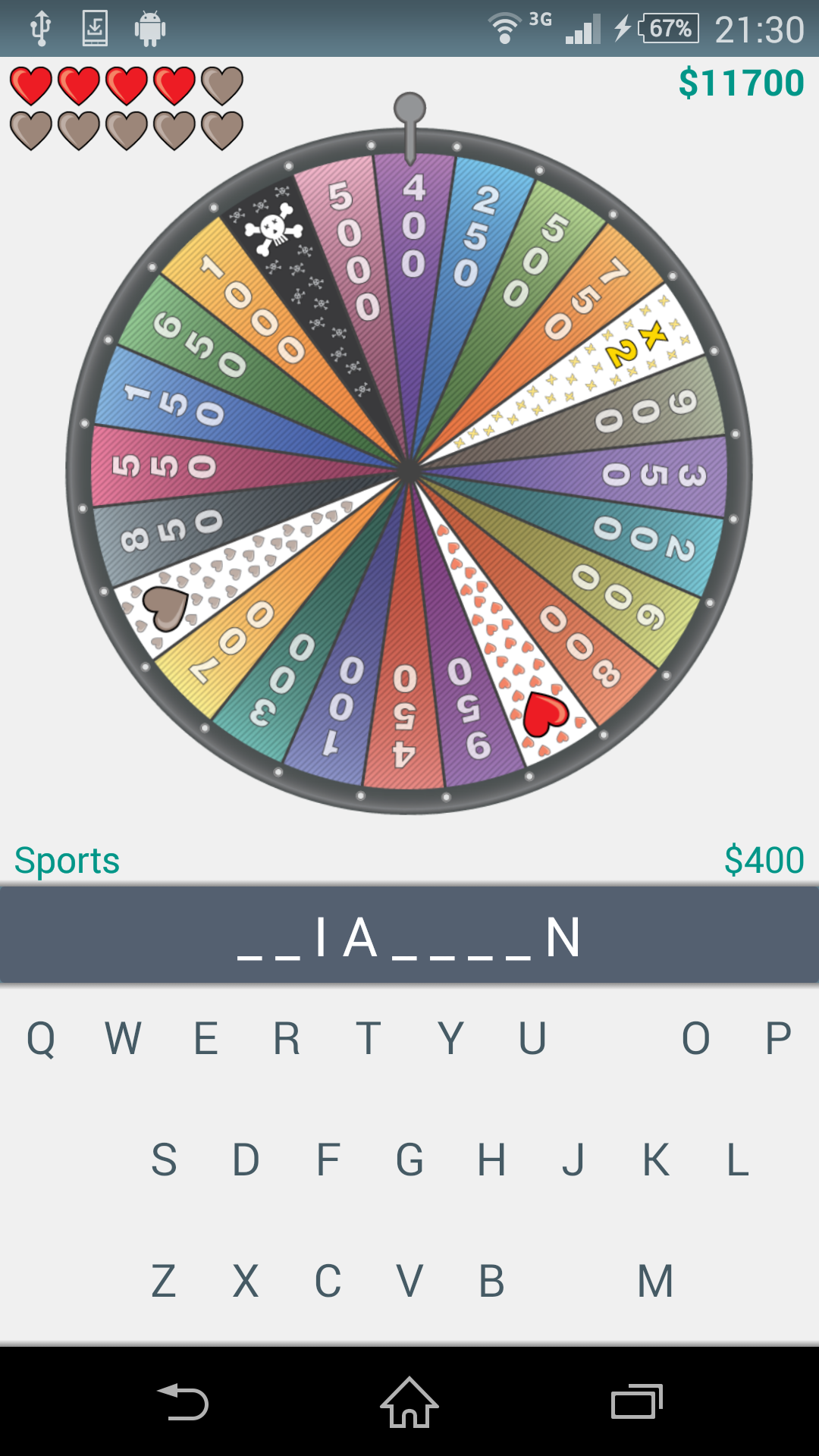The height and width of the screenshot is (1456, 819).
Task: Tap the letter F key
Action: click(x=328, y=1159)
